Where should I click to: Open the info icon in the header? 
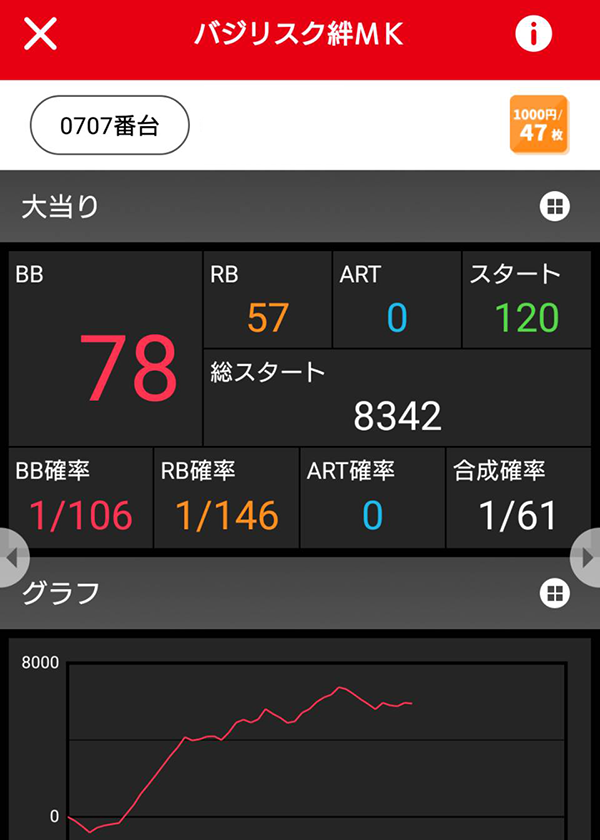534,34
